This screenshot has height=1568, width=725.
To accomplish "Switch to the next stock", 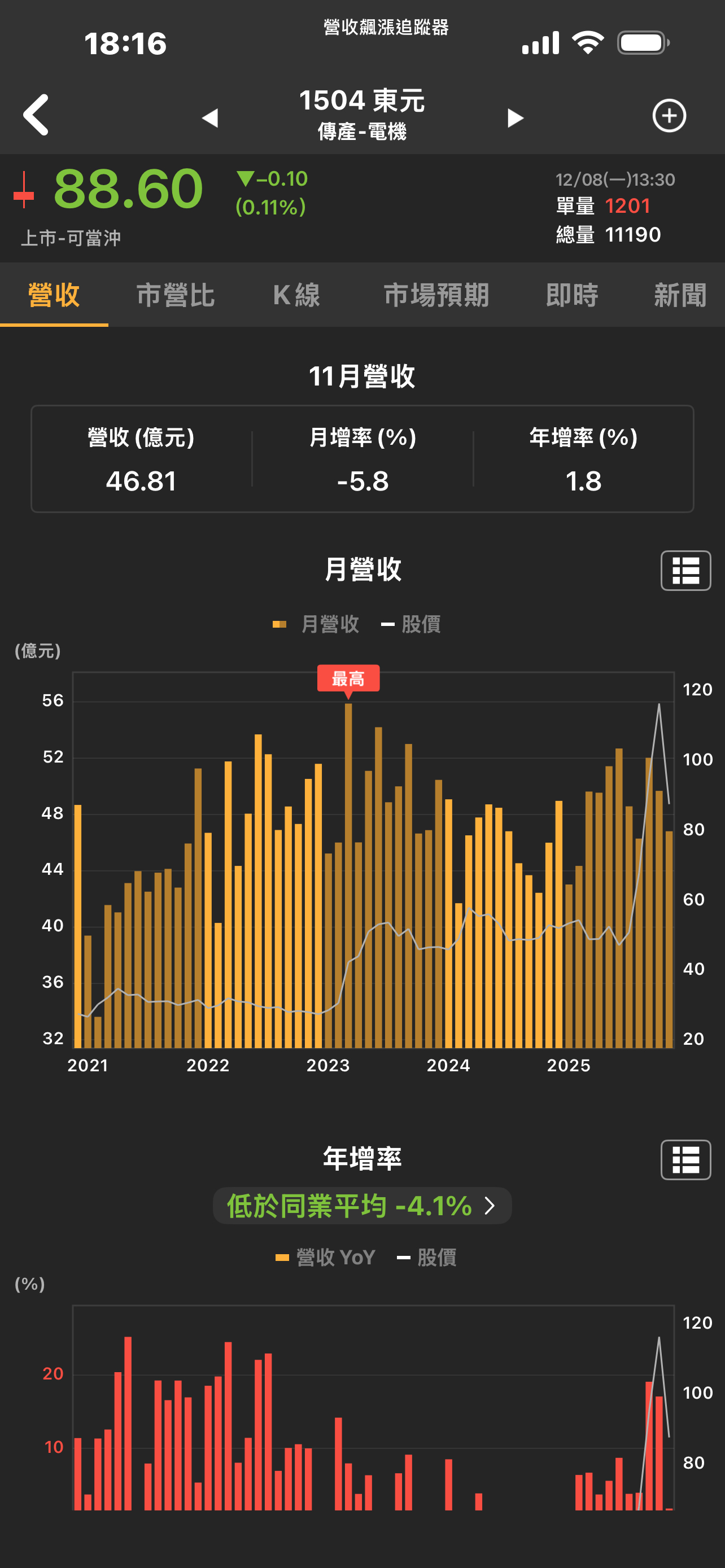I will click(x=515, y=117).
